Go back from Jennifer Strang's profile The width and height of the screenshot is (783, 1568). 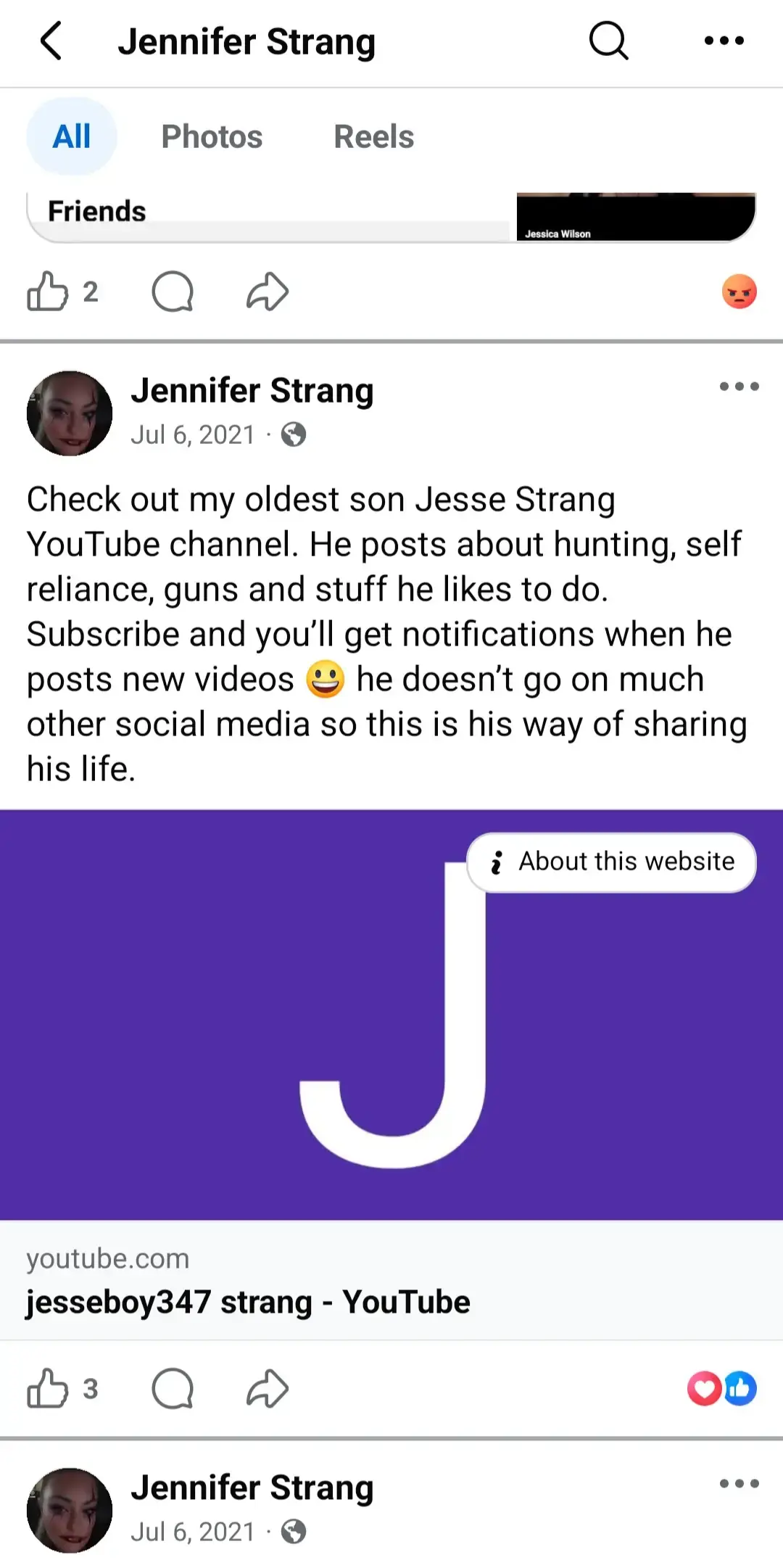51,41
